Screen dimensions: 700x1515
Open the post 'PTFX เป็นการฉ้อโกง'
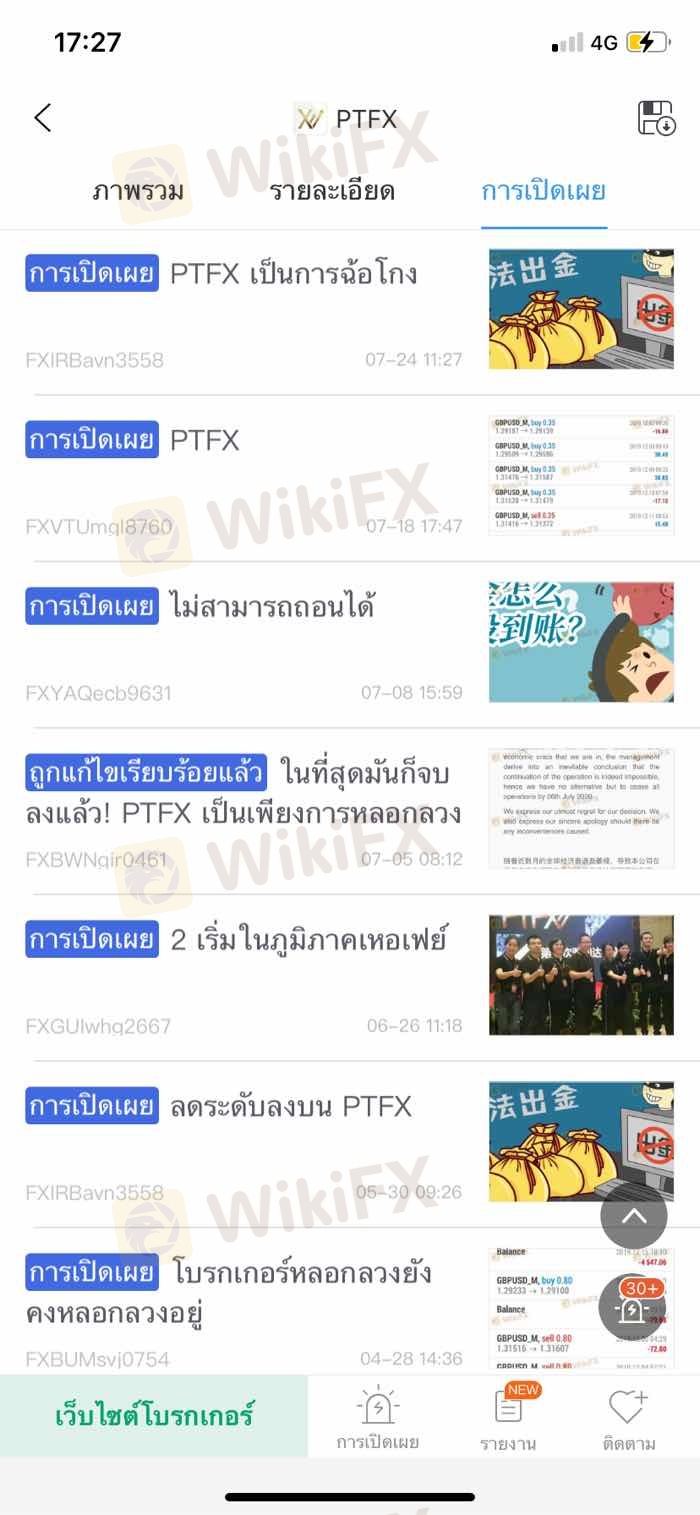[294, 274]
